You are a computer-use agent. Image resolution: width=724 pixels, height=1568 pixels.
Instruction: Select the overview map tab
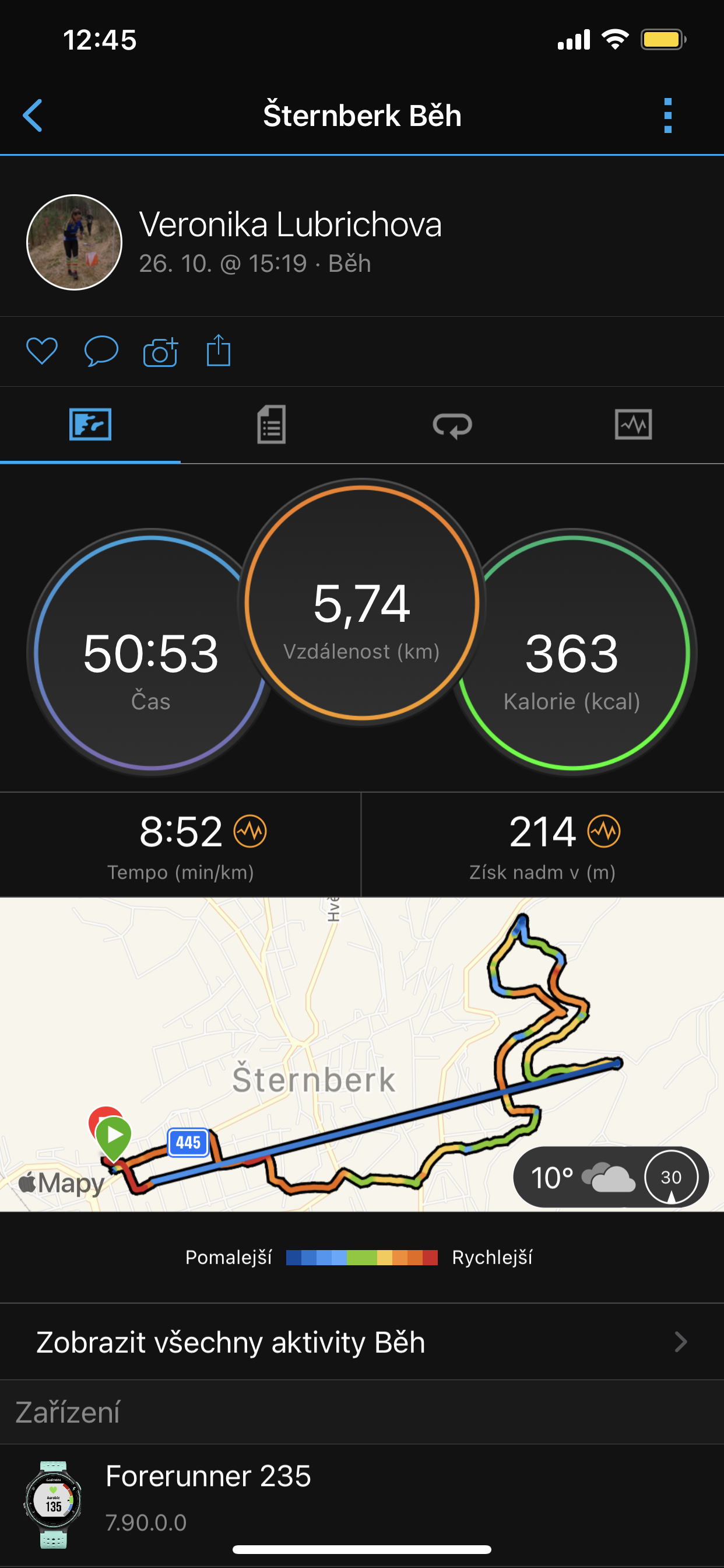pos(90,424)
